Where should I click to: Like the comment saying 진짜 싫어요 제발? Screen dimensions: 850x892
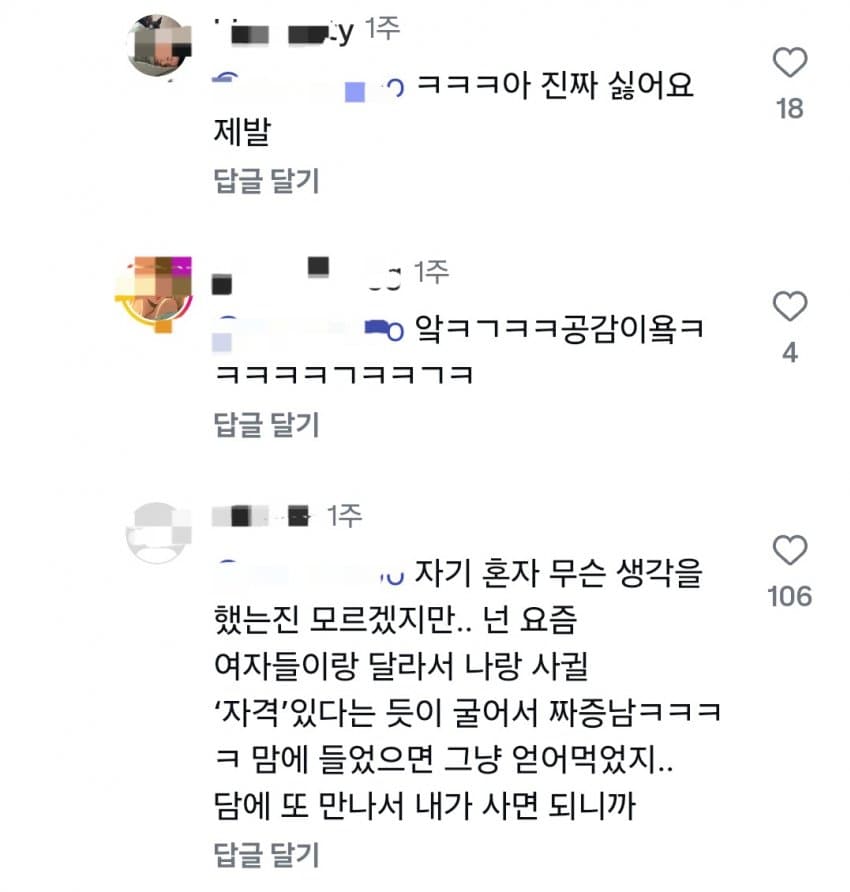coord(790,64)
